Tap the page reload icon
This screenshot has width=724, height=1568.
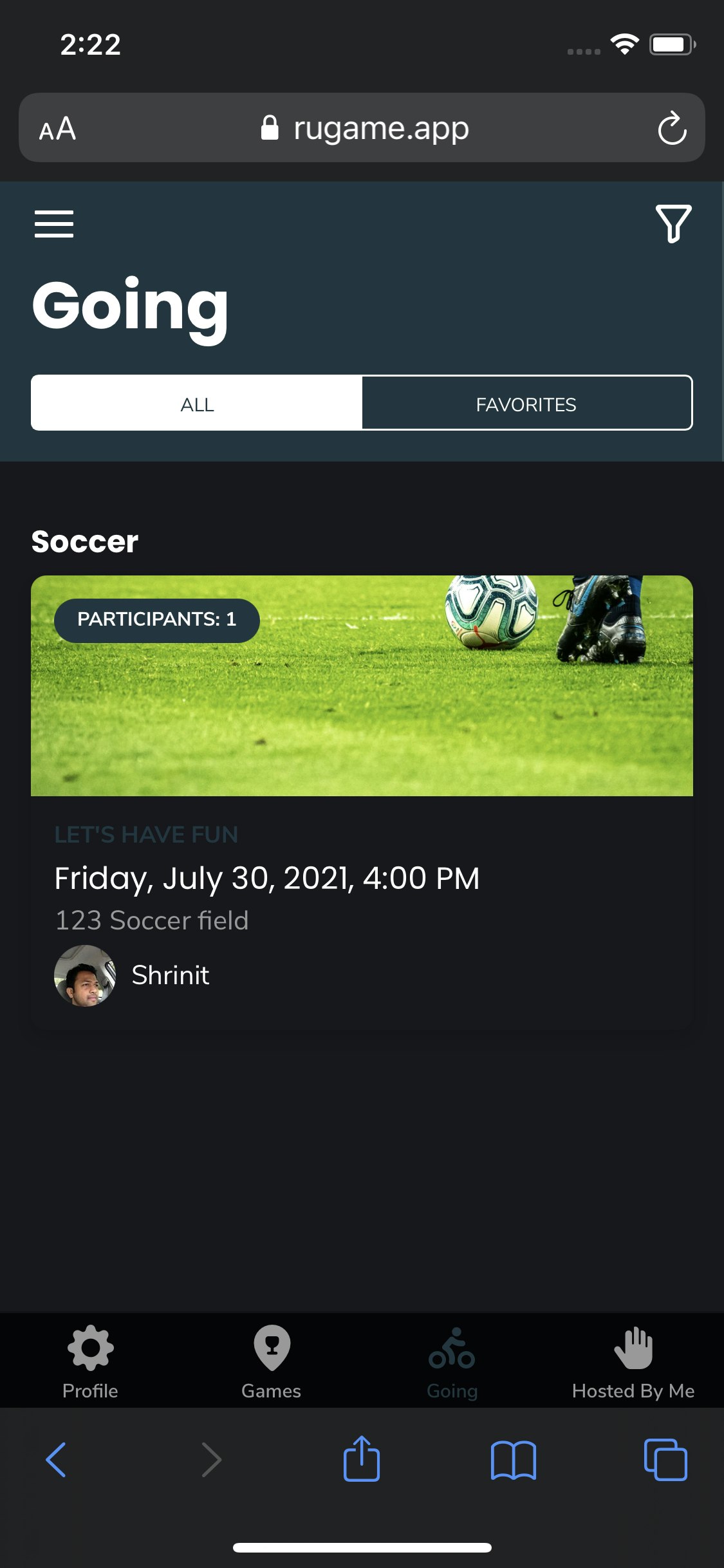672,127
